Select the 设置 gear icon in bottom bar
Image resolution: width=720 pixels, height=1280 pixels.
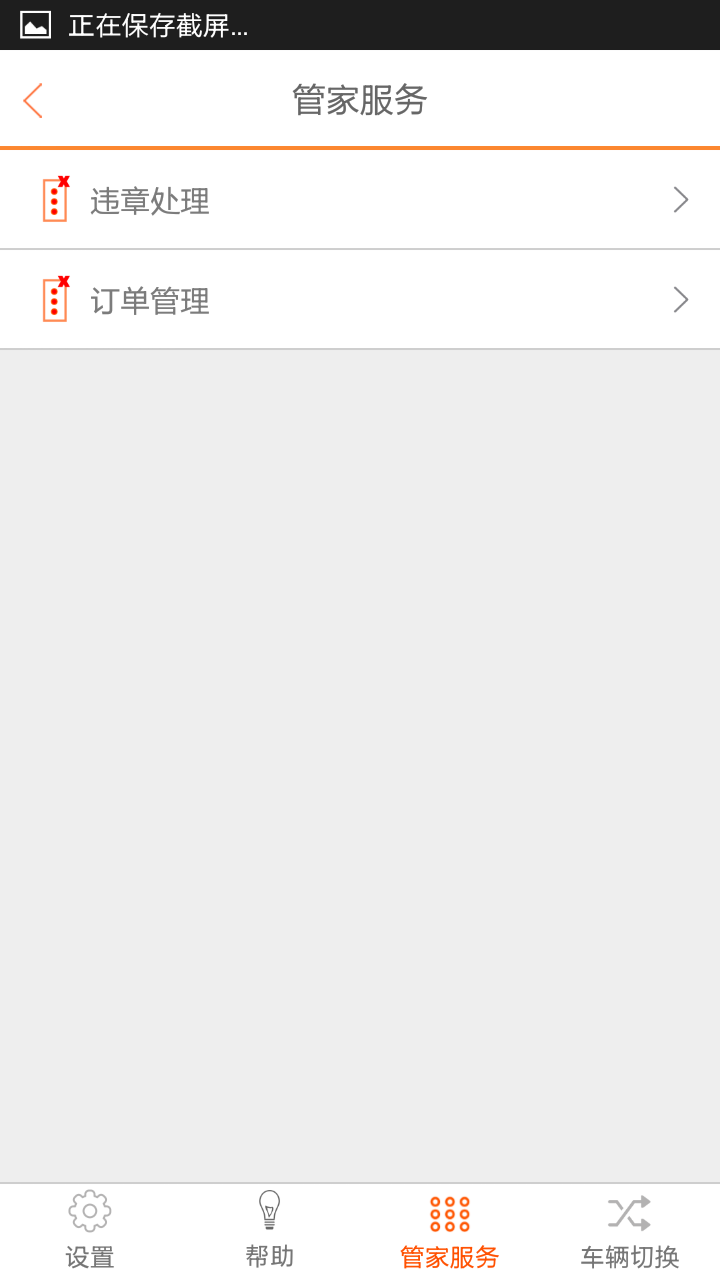click(x=89, y=1209)
